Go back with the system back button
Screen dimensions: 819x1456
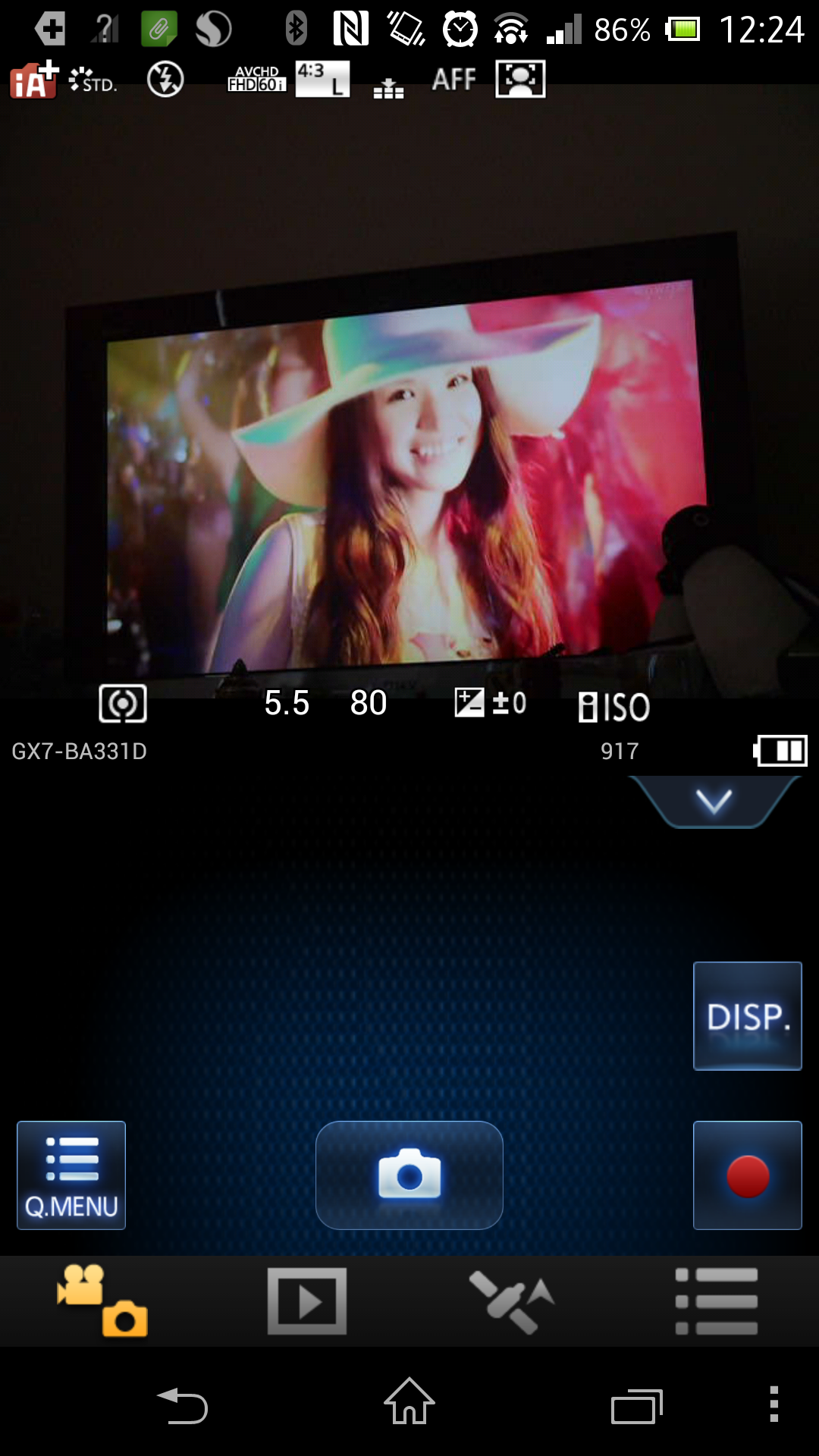(x=183, y=1405)
